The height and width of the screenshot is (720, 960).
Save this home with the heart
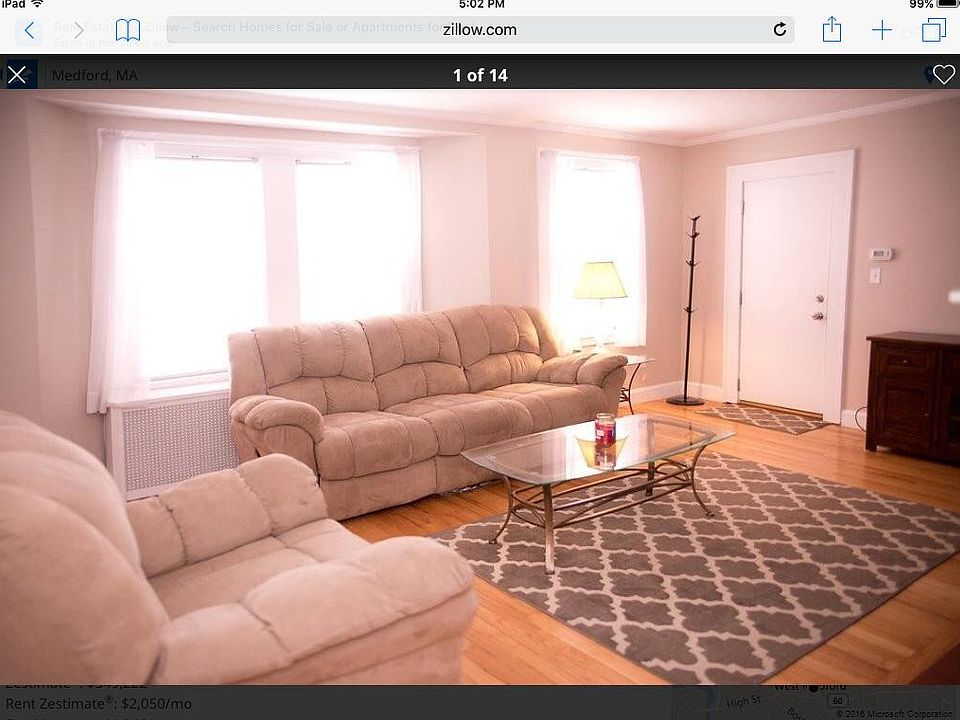click(944, 75)
